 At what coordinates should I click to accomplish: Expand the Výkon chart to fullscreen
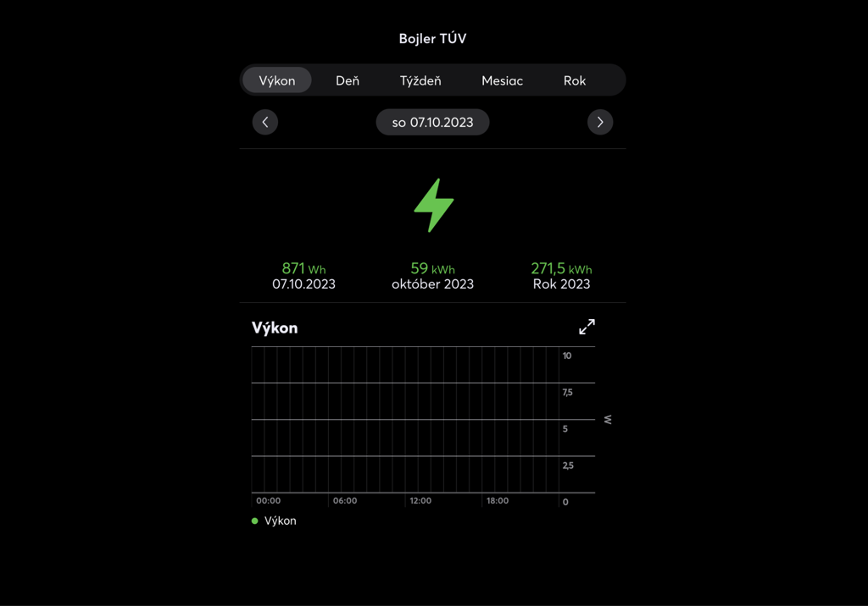tap(587, 327)
